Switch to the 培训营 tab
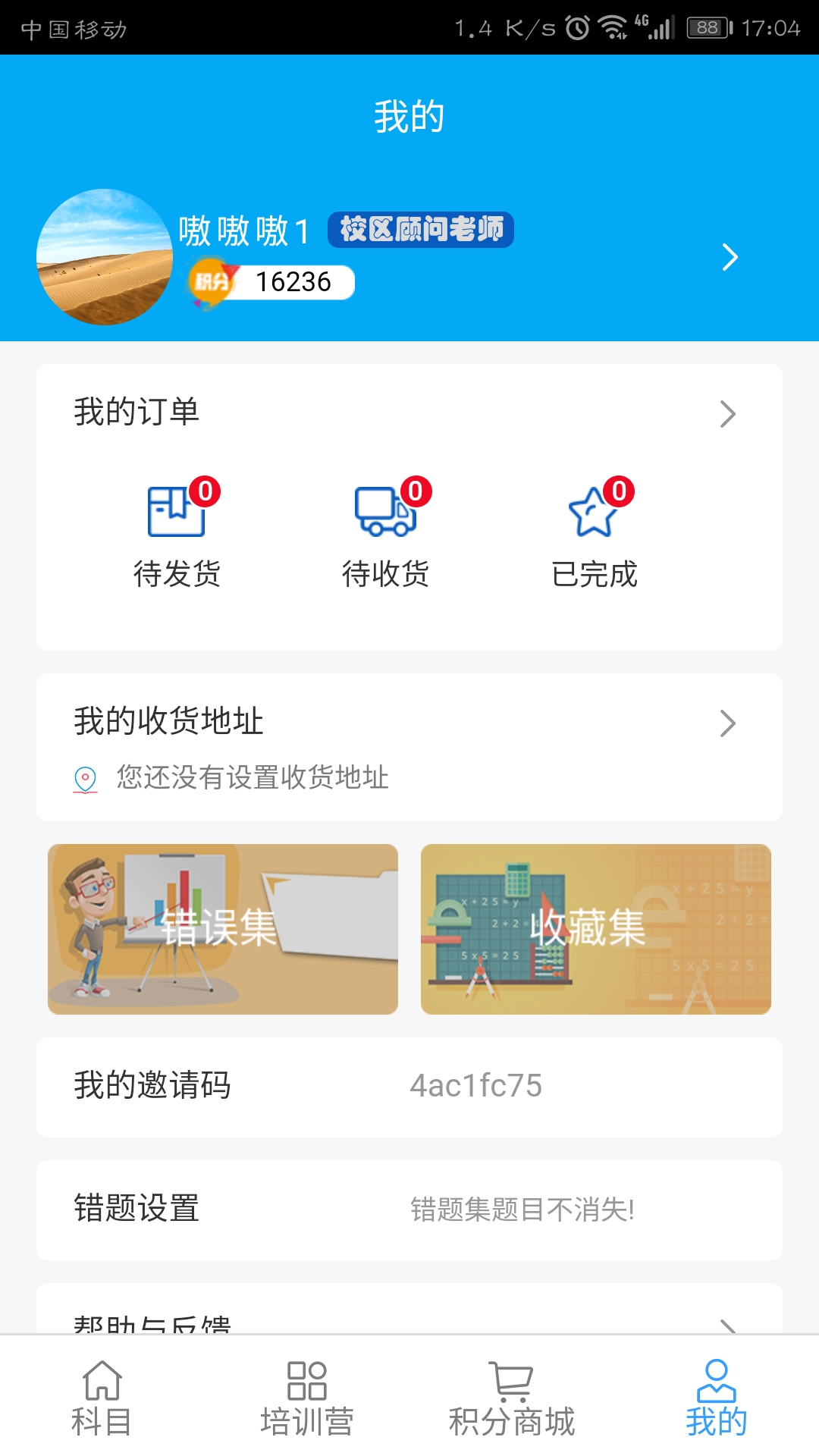This screenshot has height=1456, width=819. [307, 1399]
